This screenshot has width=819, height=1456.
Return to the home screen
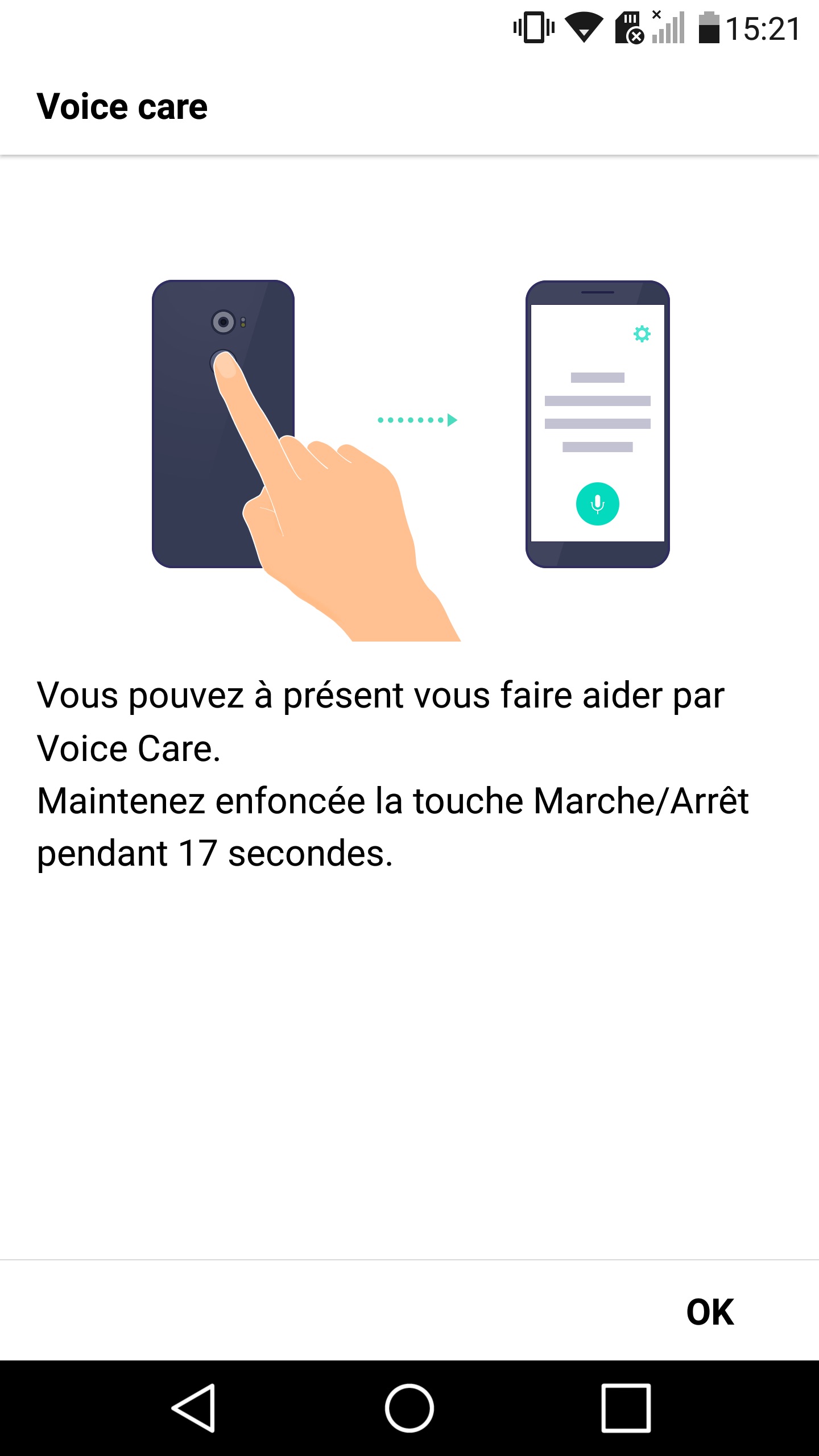(409, 1408)
